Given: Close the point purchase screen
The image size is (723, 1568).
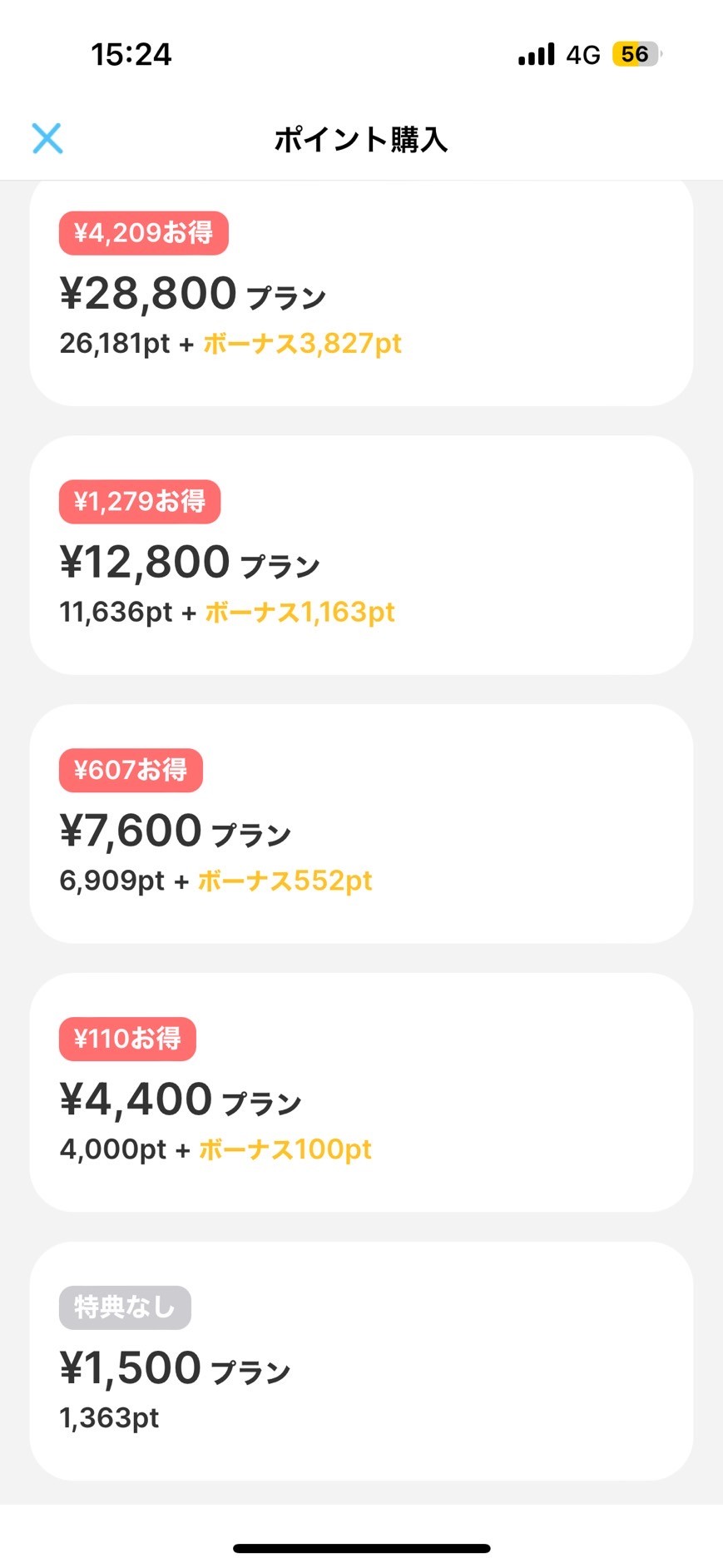Looking at the screenshot, I should 47,138.
